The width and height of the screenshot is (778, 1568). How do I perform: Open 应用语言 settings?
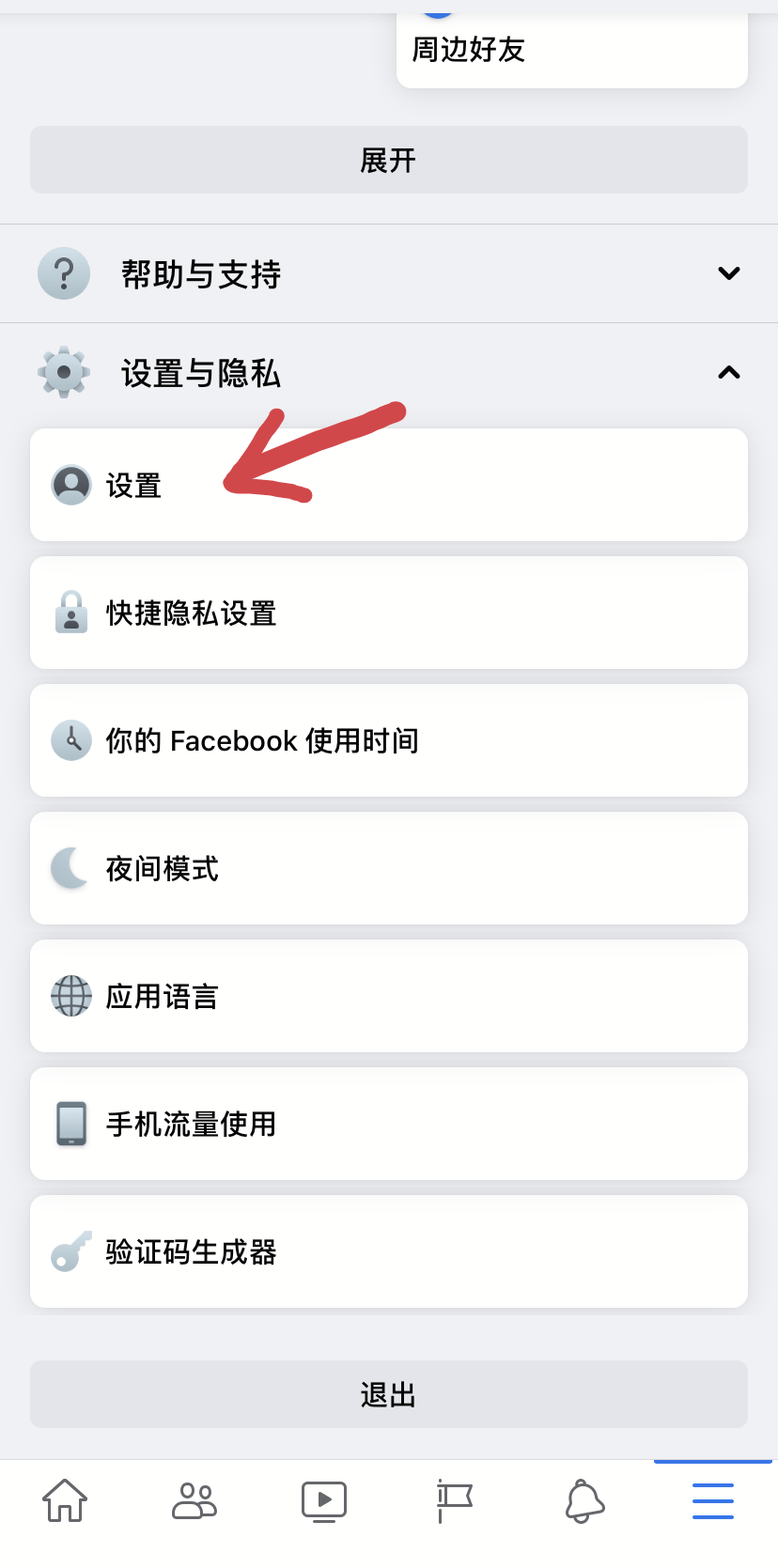point(389,996)
